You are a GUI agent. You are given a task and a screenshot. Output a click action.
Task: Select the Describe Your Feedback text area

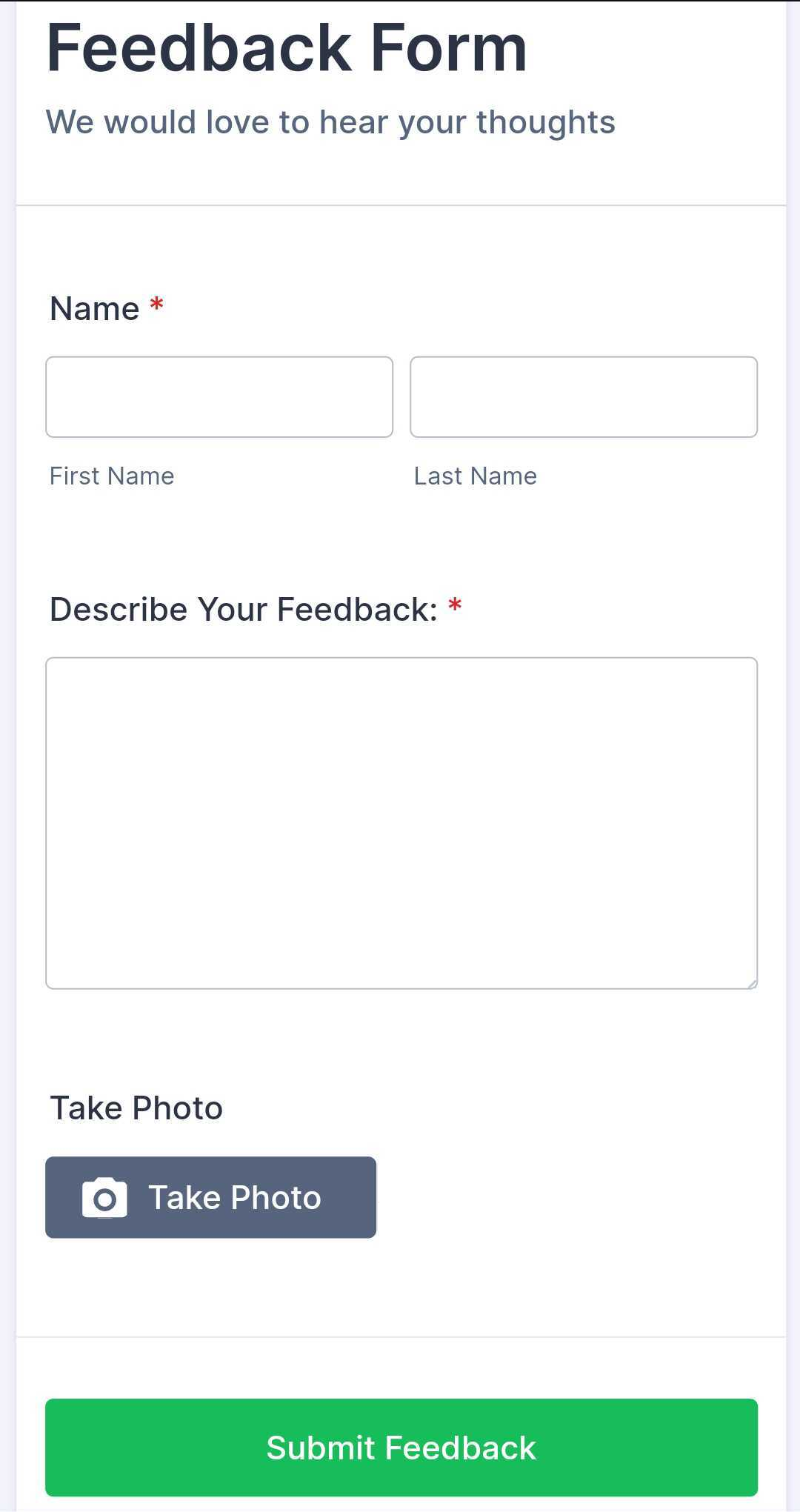coord(401,822)
